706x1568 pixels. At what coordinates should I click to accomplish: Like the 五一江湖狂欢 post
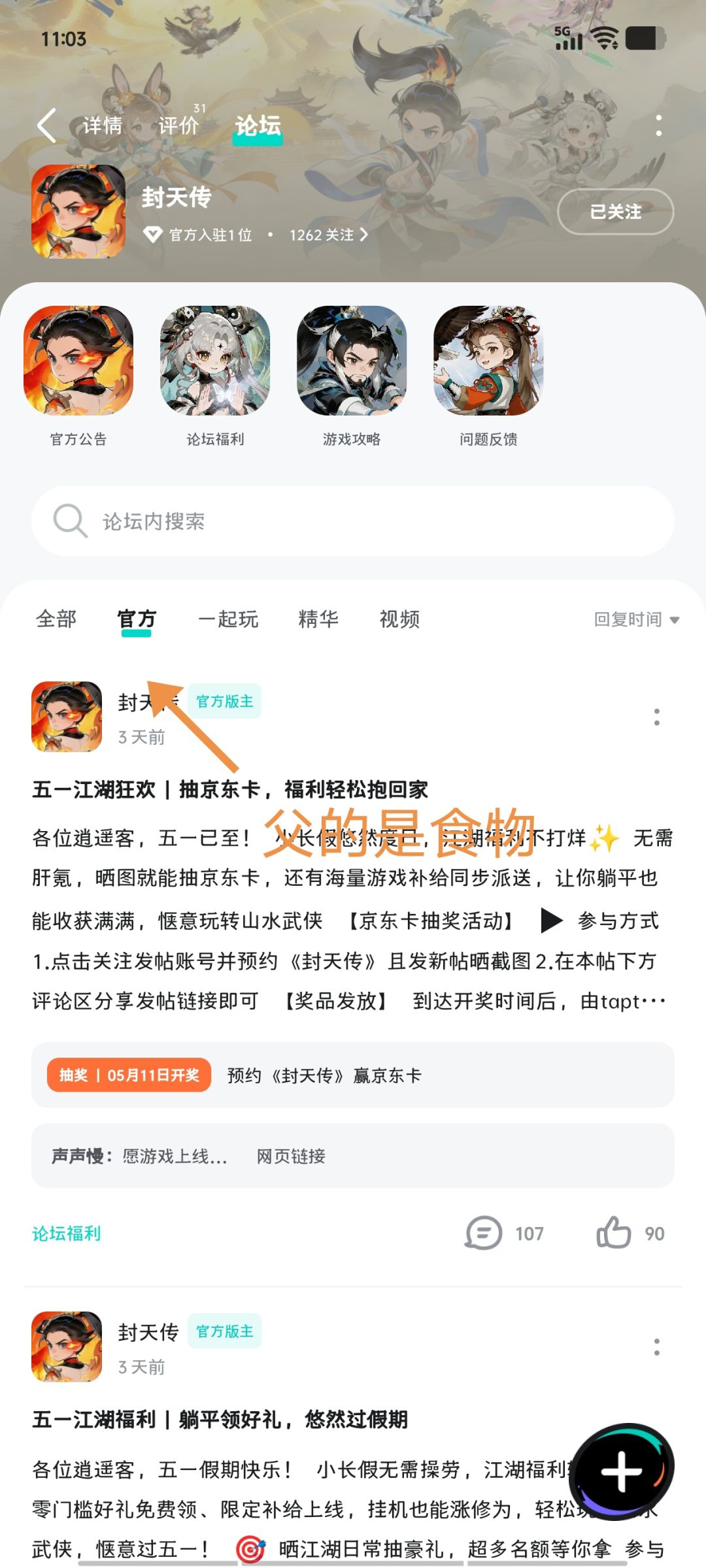(x=630, y=1233)
